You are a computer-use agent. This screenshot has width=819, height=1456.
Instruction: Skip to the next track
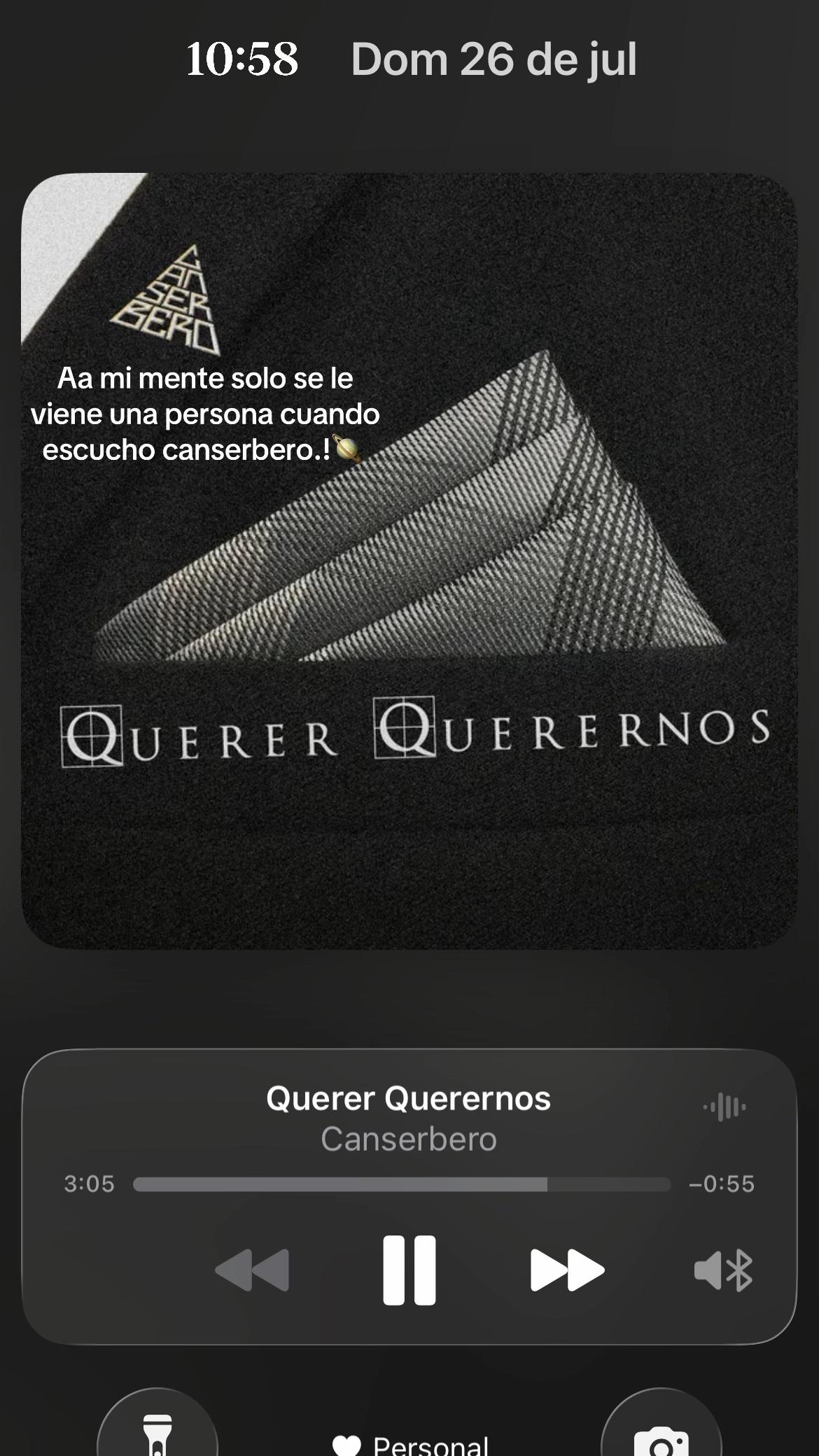pos(567,1270)
